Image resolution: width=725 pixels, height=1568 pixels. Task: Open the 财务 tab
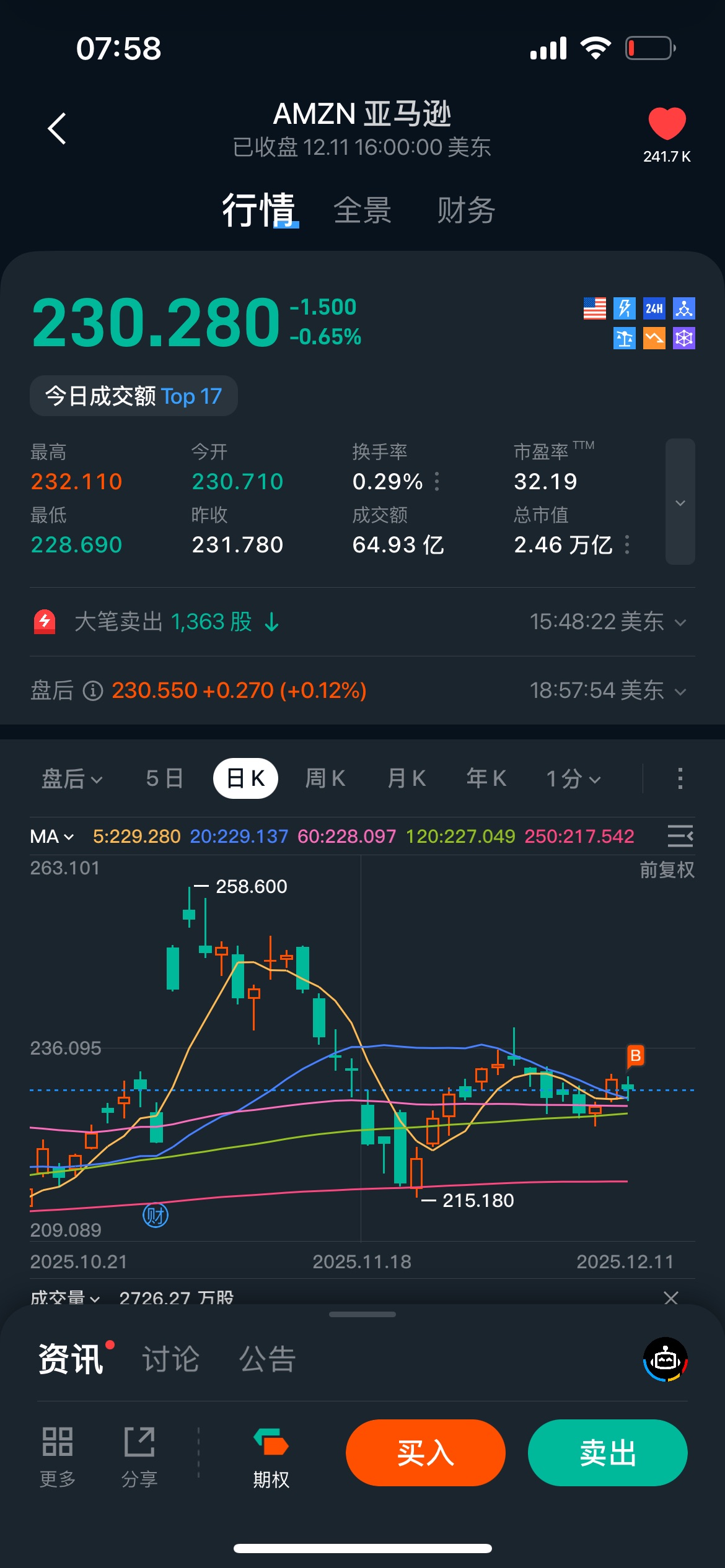point(466,211)
